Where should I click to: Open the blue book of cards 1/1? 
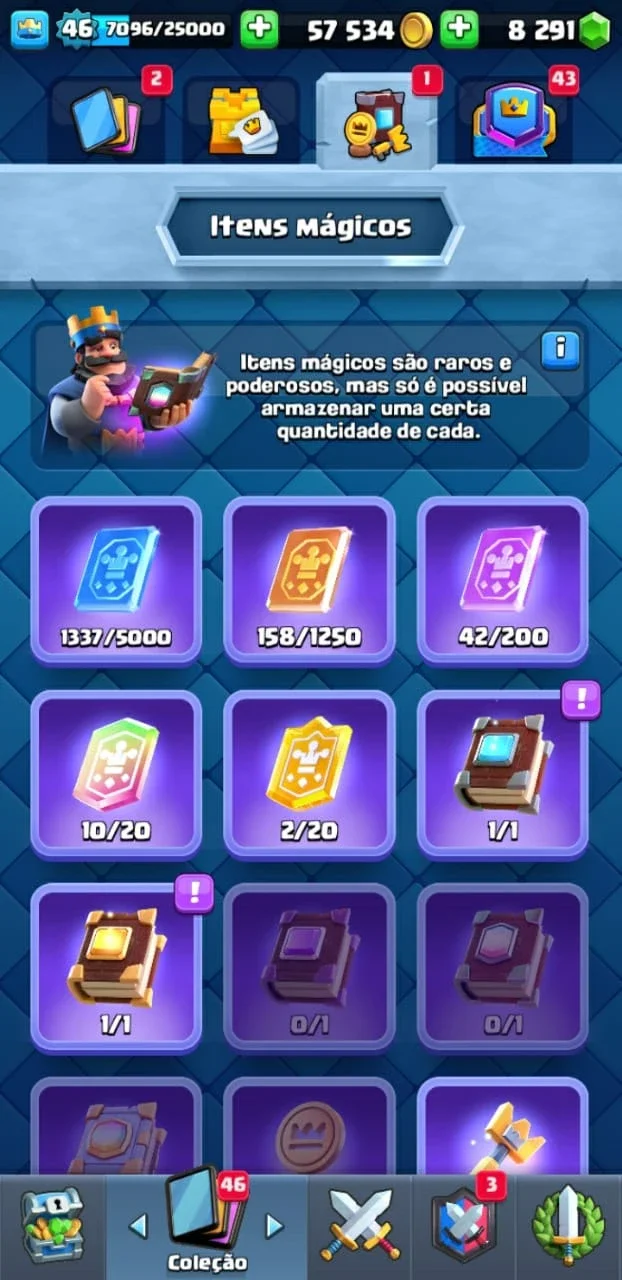click(502, 774)
